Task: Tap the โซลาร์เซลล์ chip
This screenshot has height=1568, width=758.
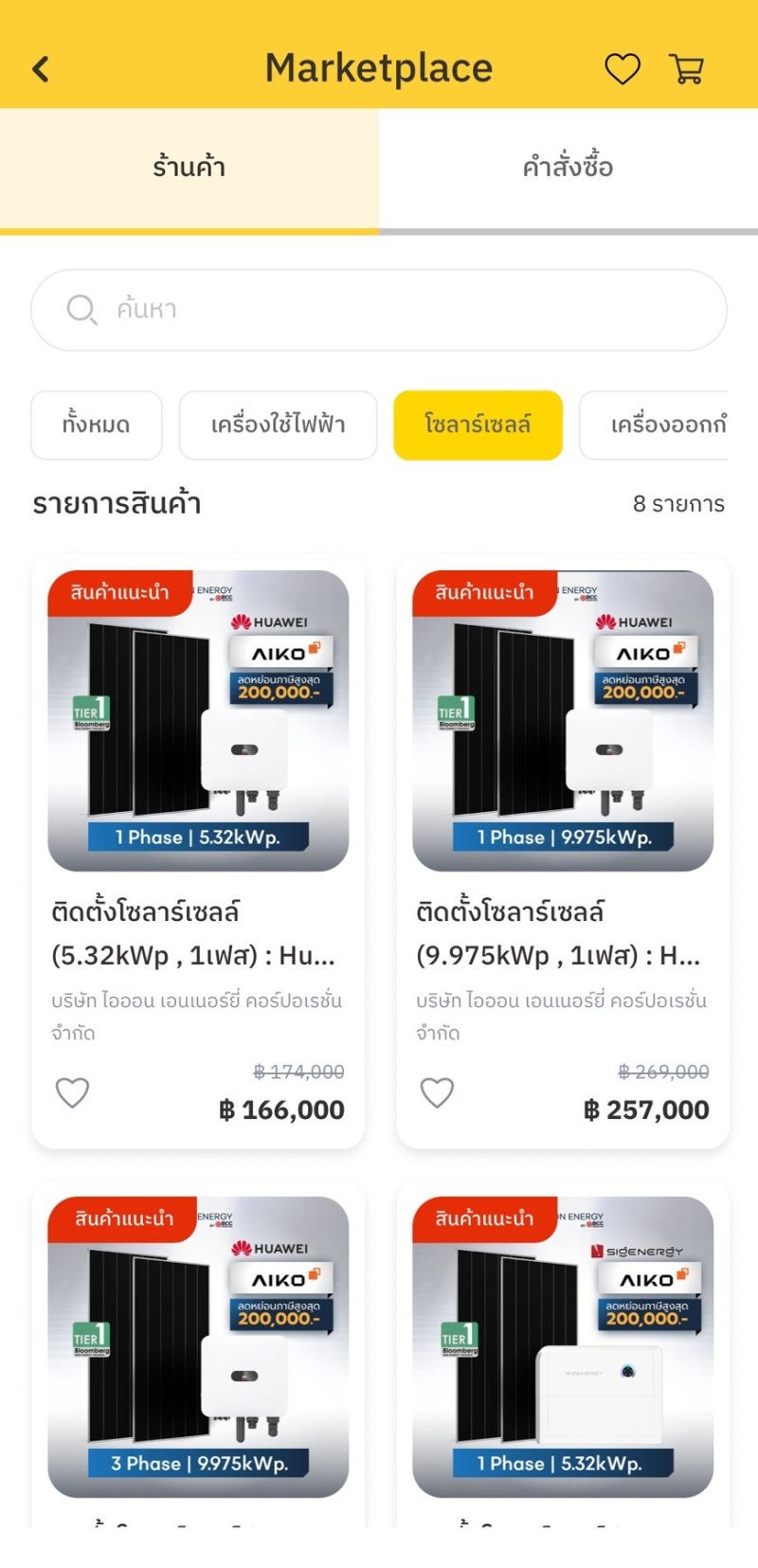Action: pyautogui.click(x=478, y=425)
